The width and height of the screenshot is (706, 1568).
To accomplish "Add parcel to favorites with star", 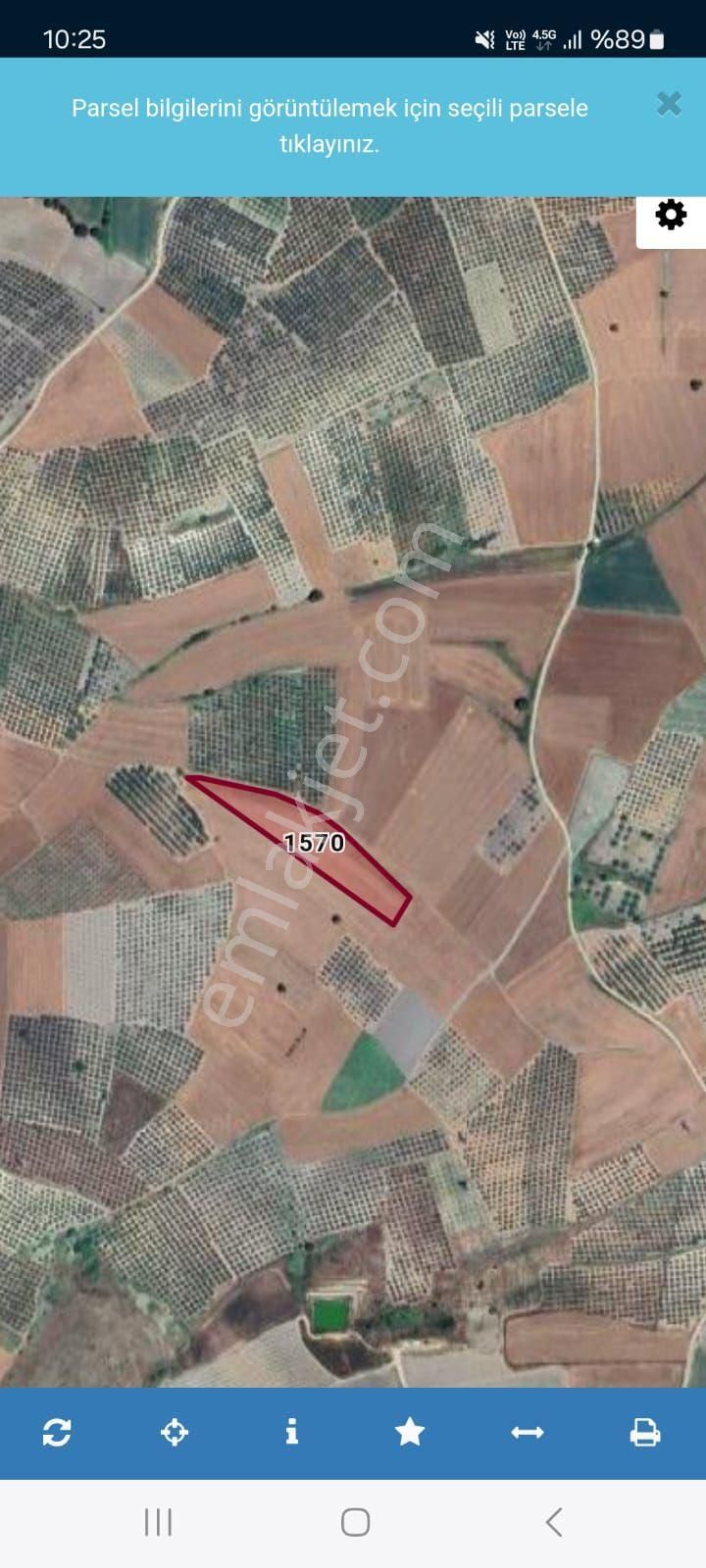I will (410, 1432).
